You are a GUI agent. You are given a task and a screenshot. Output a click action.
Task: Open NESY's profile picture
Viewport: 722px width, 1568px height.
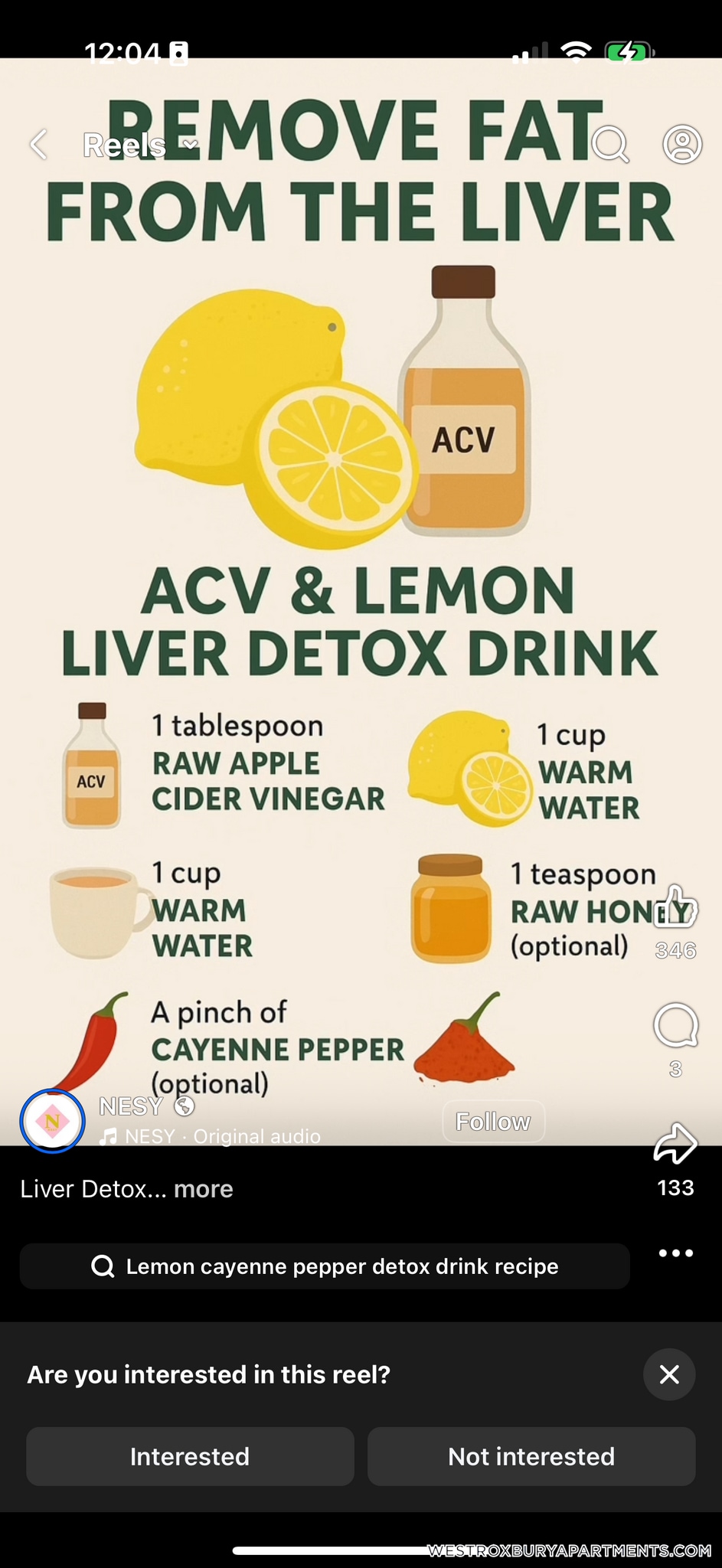coord(52,1121)
